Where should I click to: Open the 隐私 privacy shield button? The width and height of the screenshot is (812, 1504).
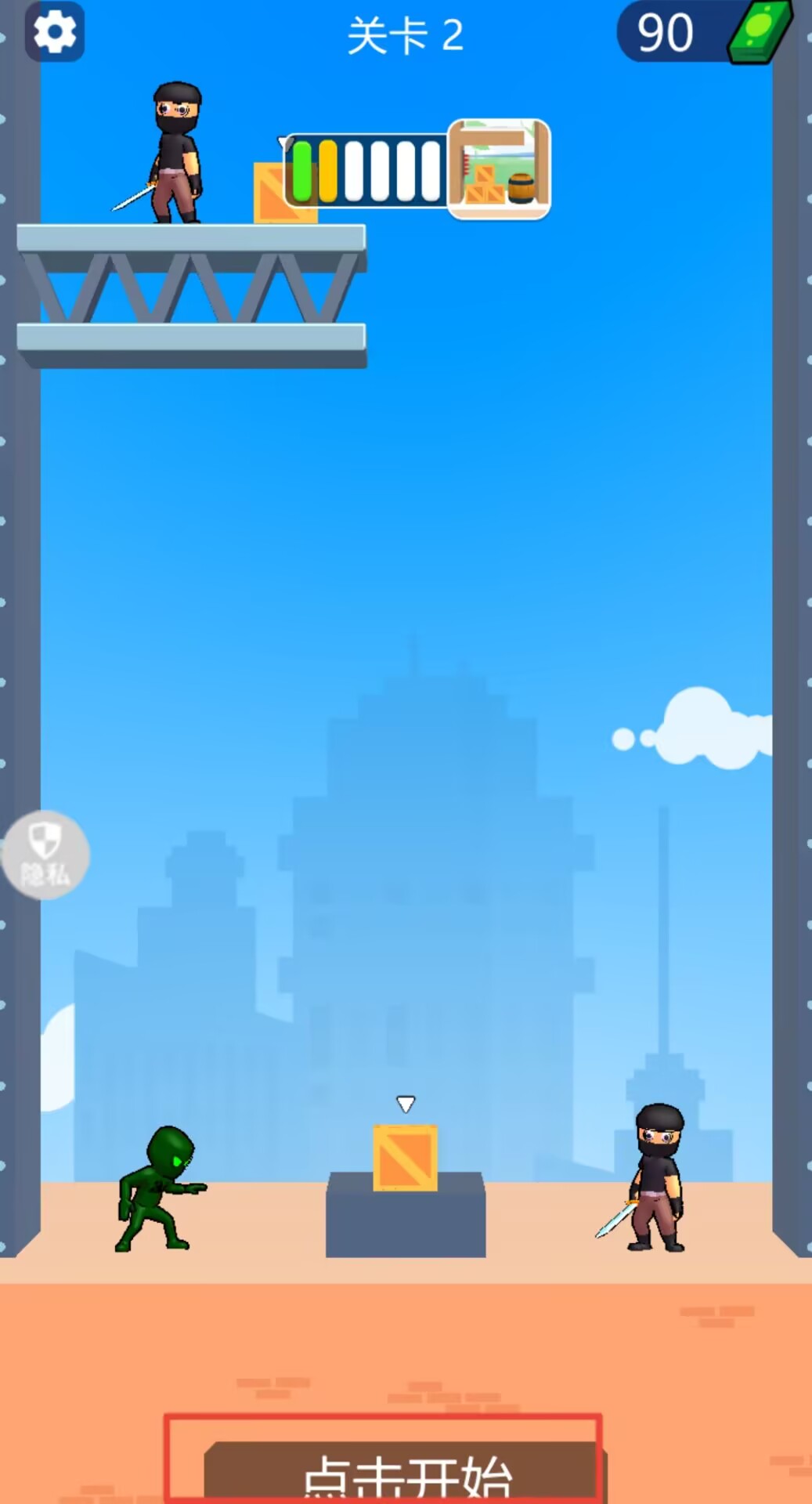tap(45, 855)
